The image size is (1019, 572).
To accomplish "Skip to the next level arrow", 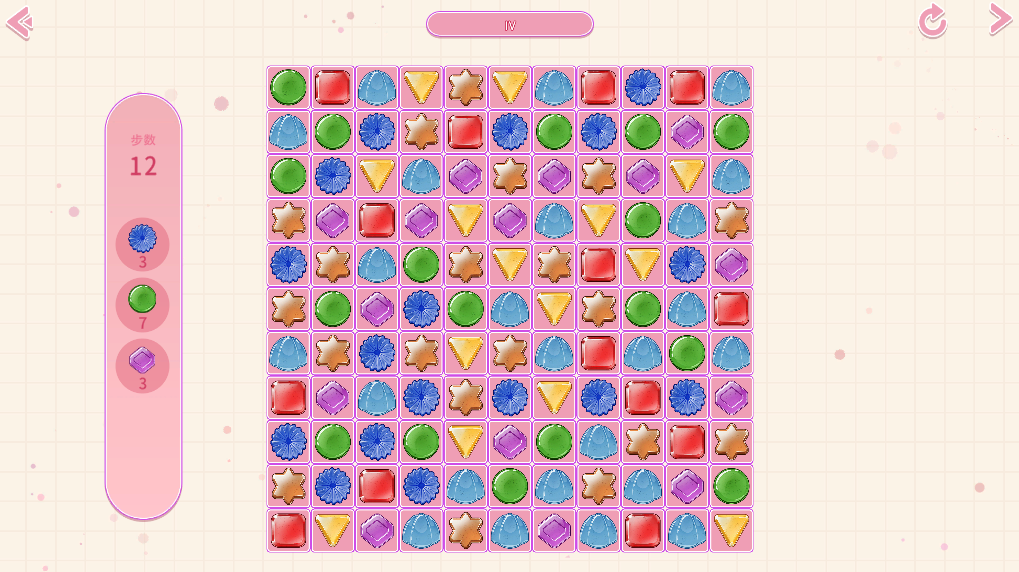I will [x=999, y=20].
